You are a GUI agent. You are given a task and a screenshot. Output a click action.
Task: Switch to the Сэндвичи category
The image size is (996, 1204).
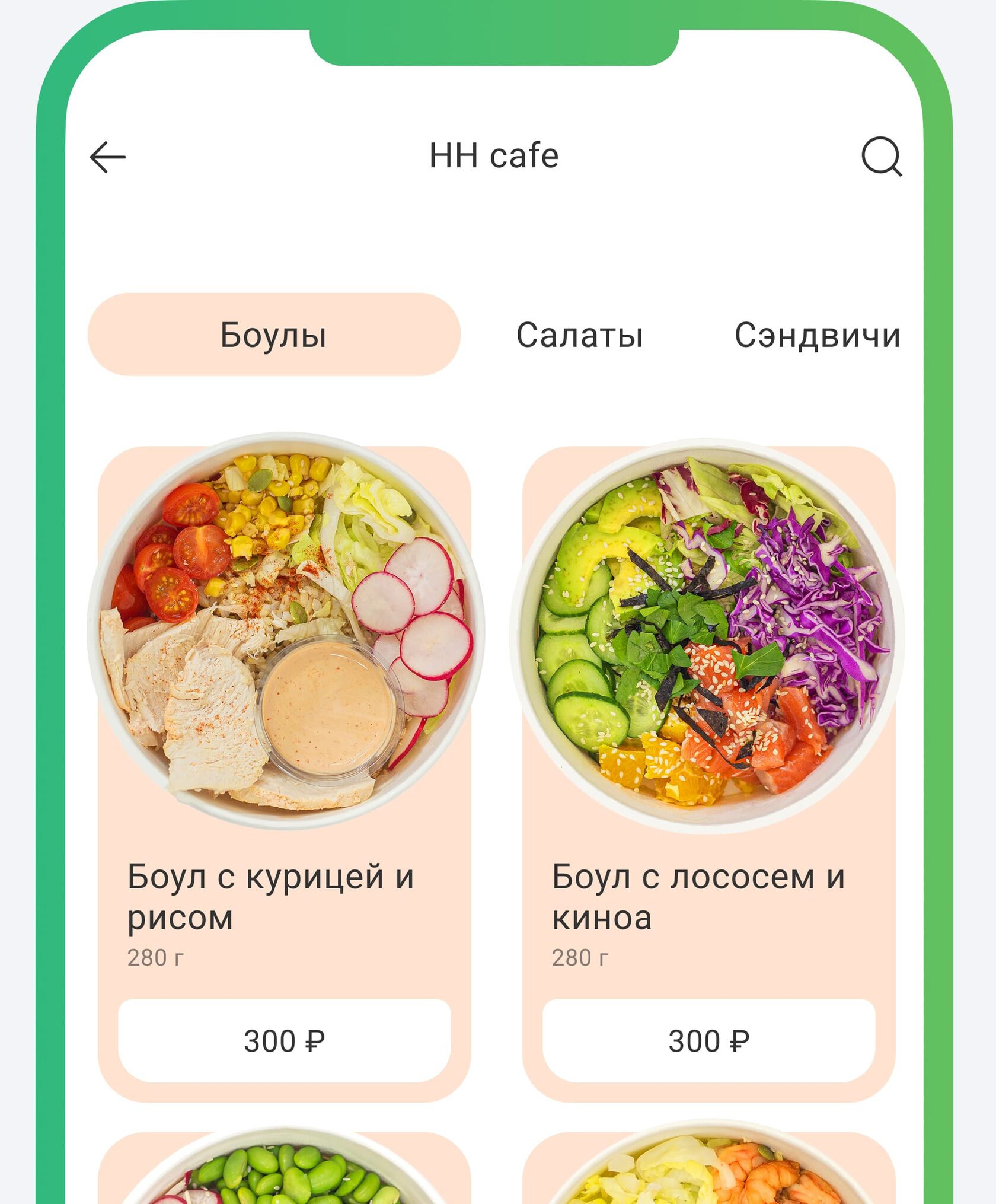817,335
